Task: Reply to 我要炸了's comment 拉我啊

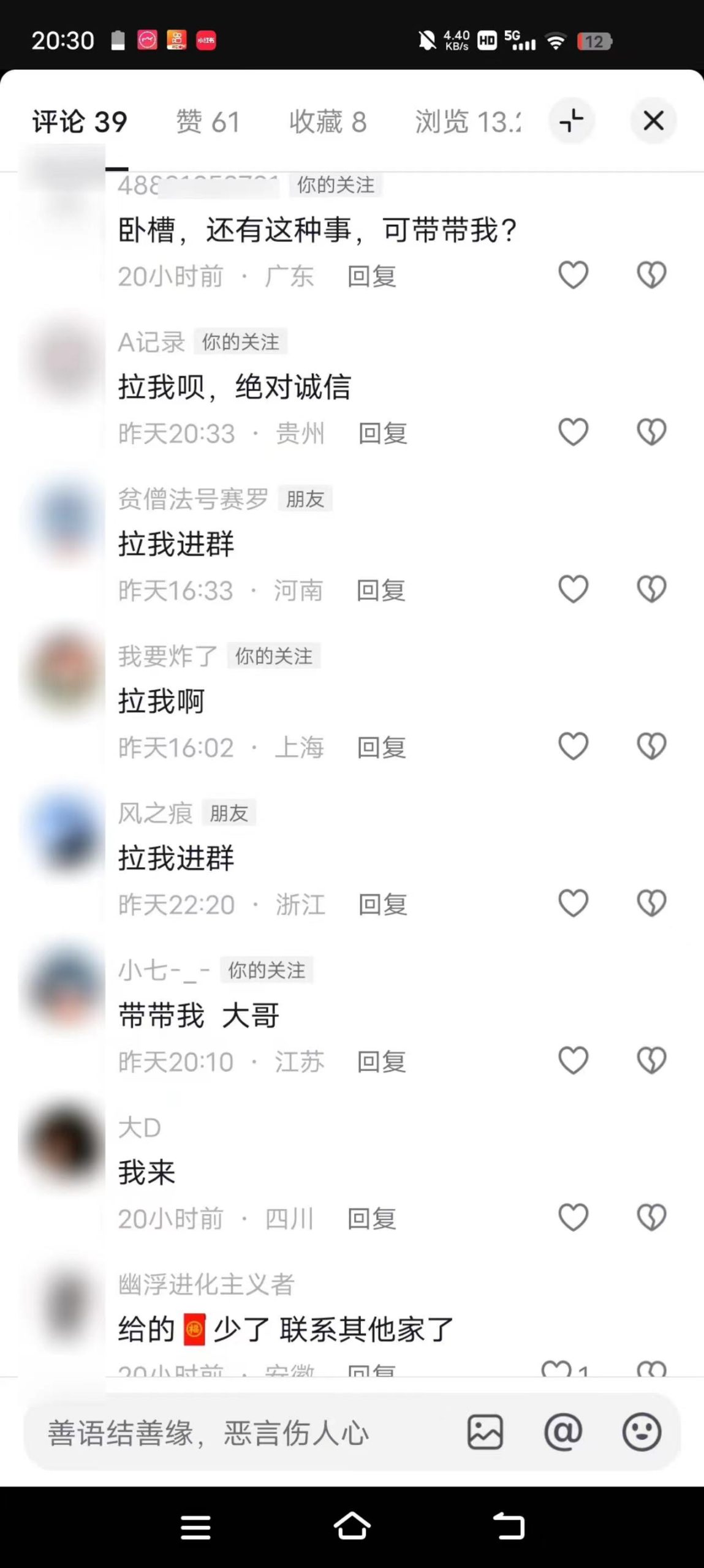Action: click(x=381, y=747)
